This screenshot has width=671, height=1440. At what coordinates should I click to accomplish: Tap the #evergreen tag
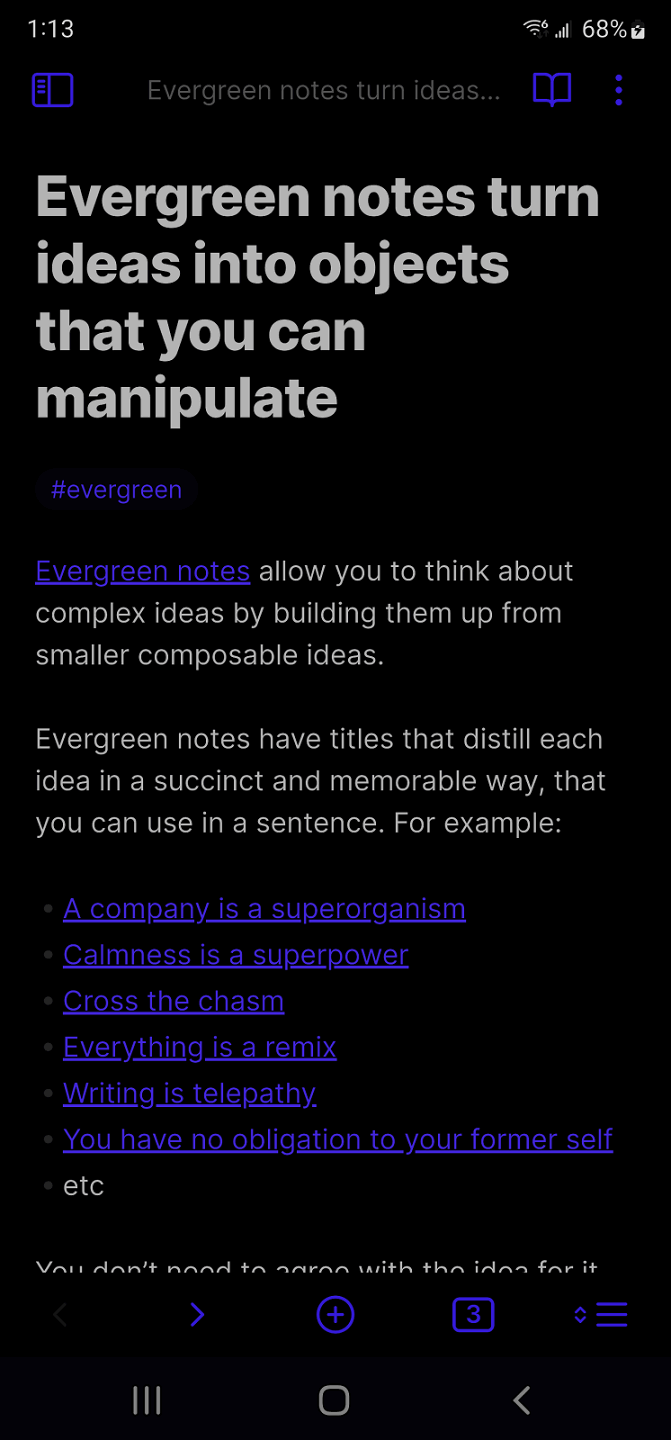coord(116,490)
